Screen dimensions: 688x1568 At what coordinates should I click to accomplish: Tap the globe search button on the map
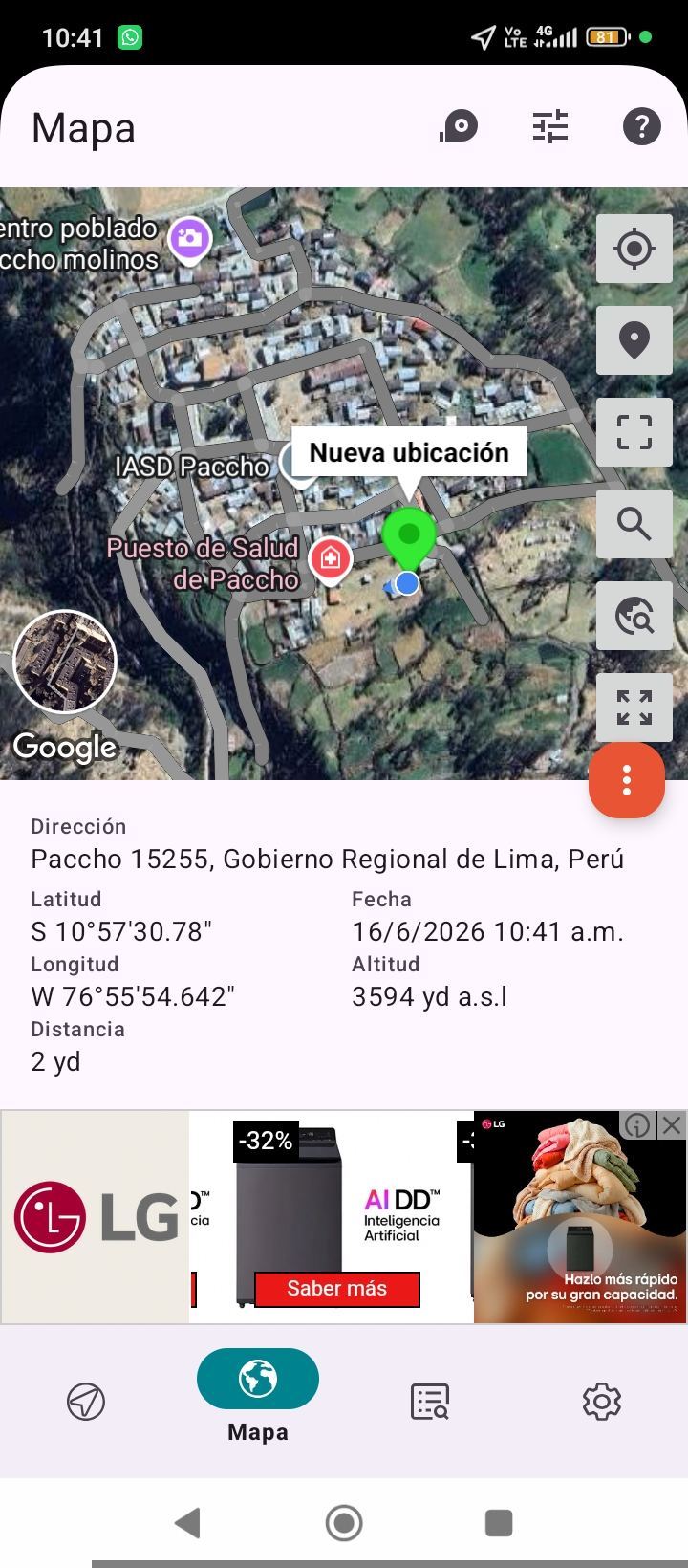click(634, 616)
